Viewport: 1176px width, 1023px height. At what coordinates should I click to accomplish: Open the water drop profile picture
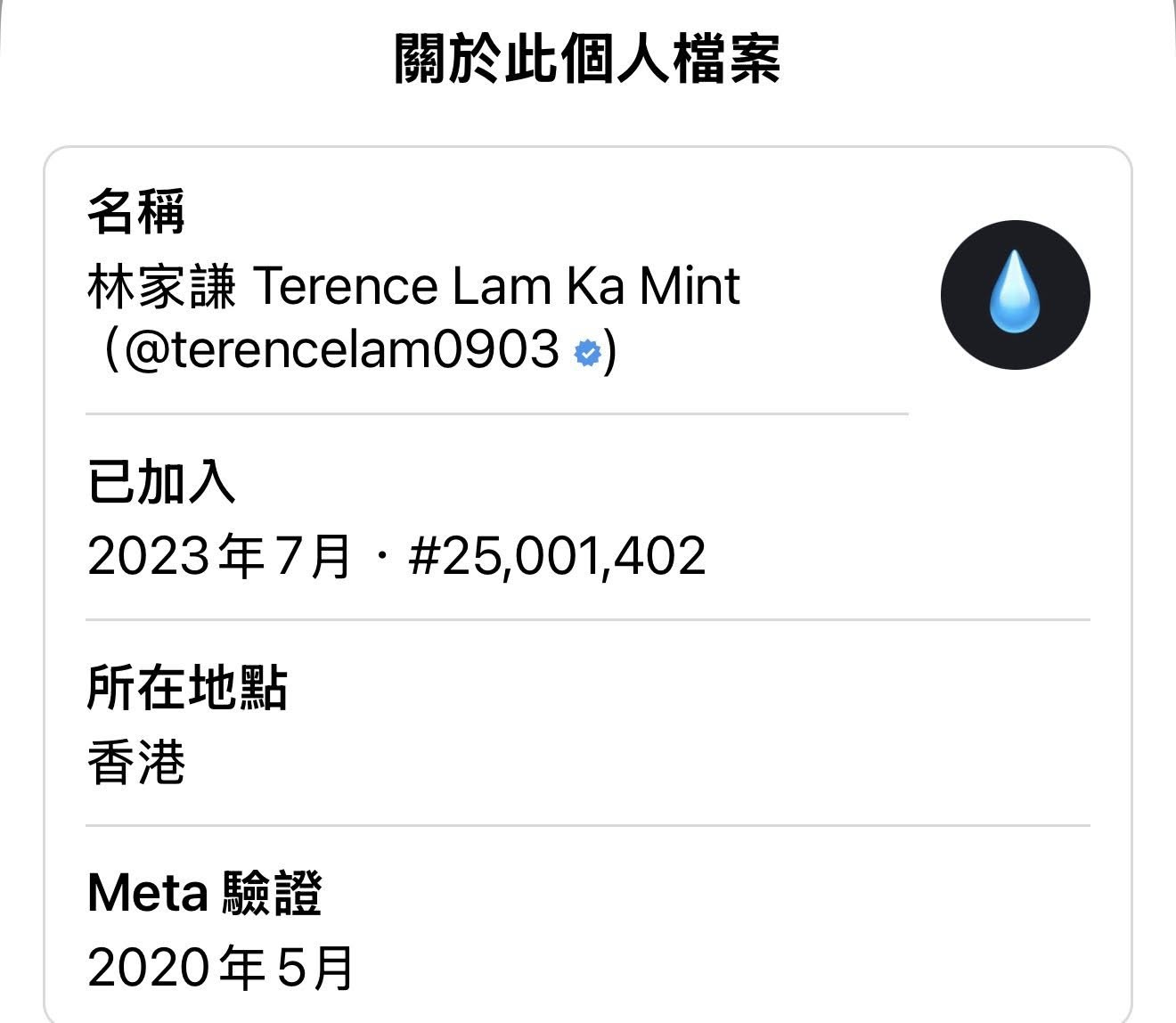pyautogui.click(x=1015, y=295)
